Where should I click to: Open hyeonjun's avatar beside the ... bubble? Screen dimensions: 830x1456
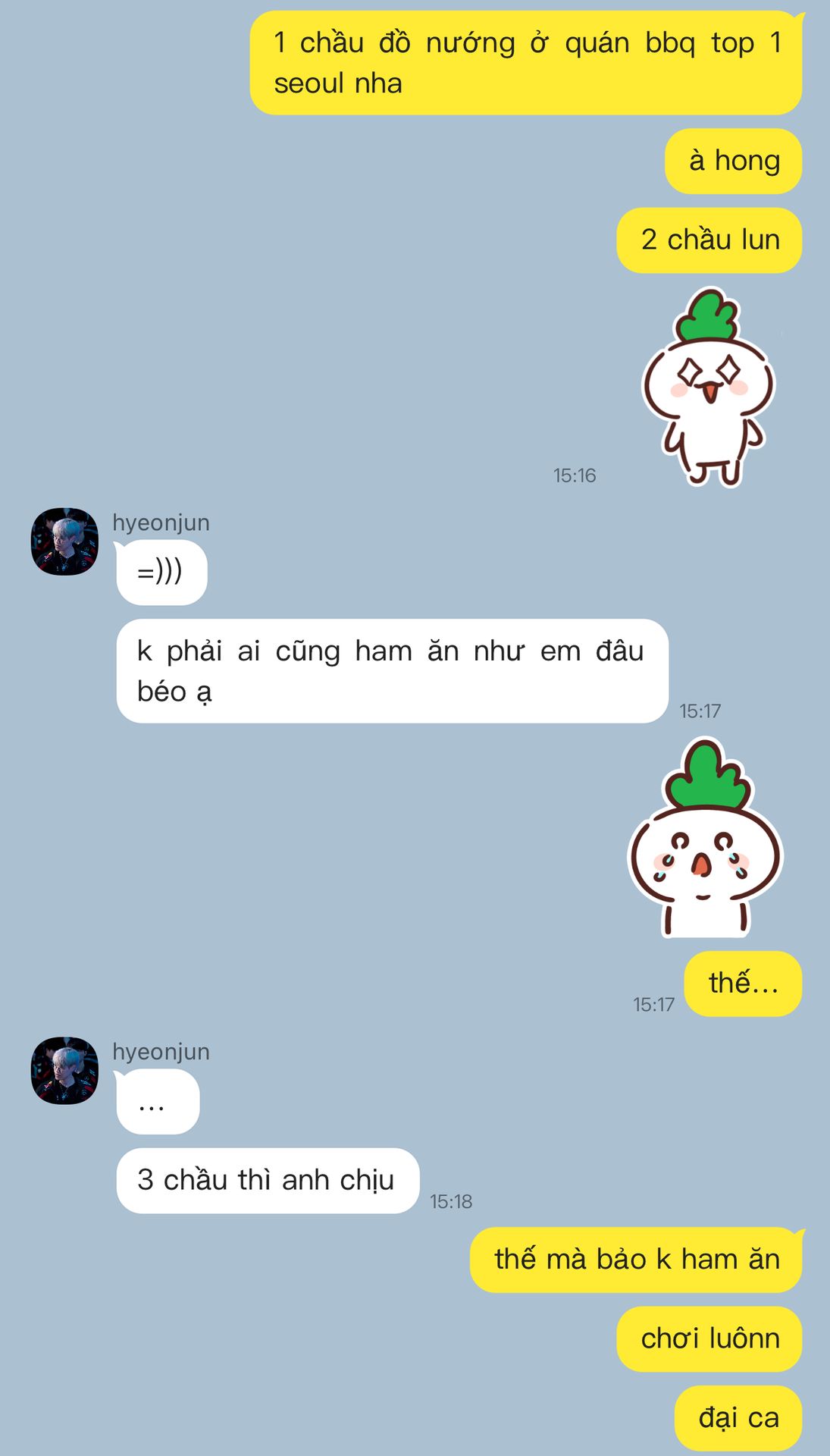click(x=64, y=1070)
